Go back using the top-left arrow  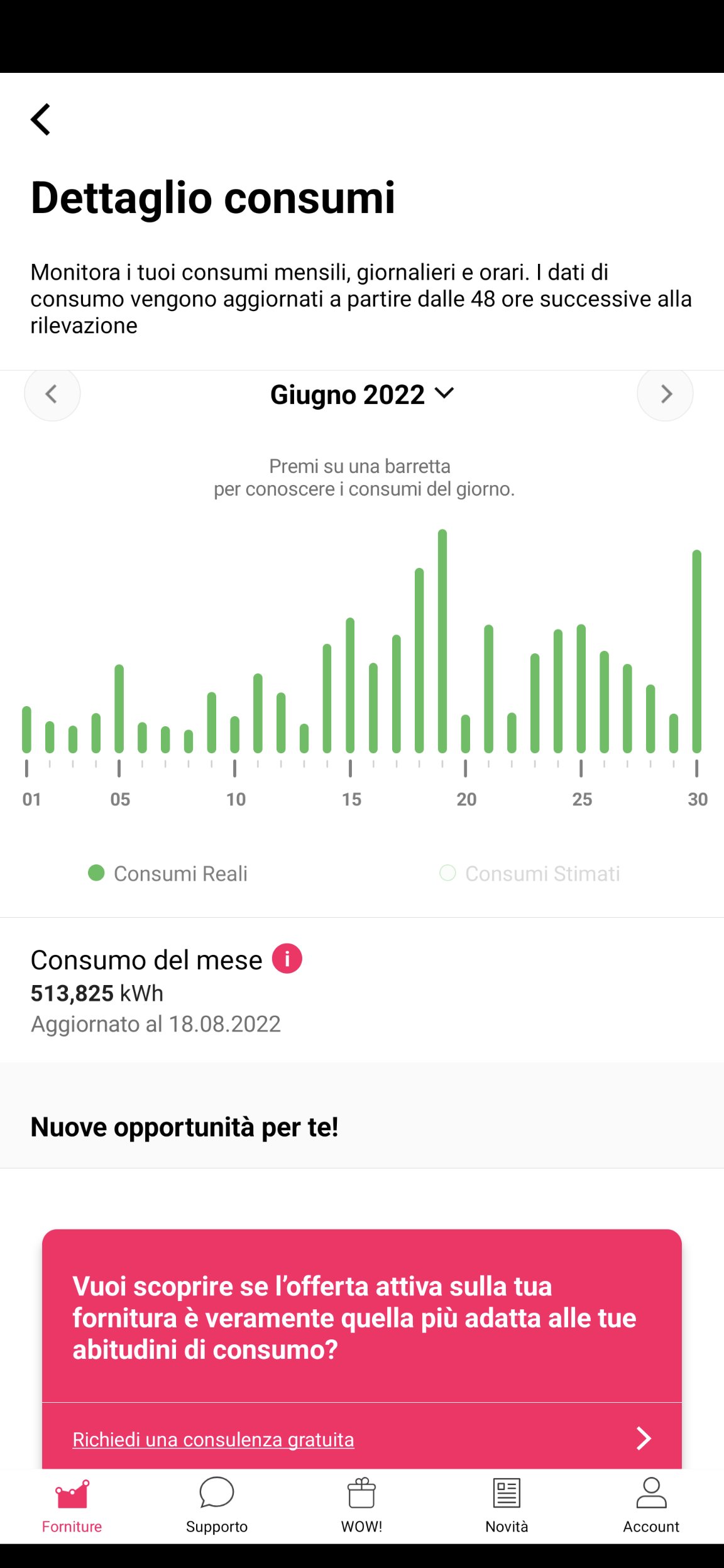(x=41, y=119)
